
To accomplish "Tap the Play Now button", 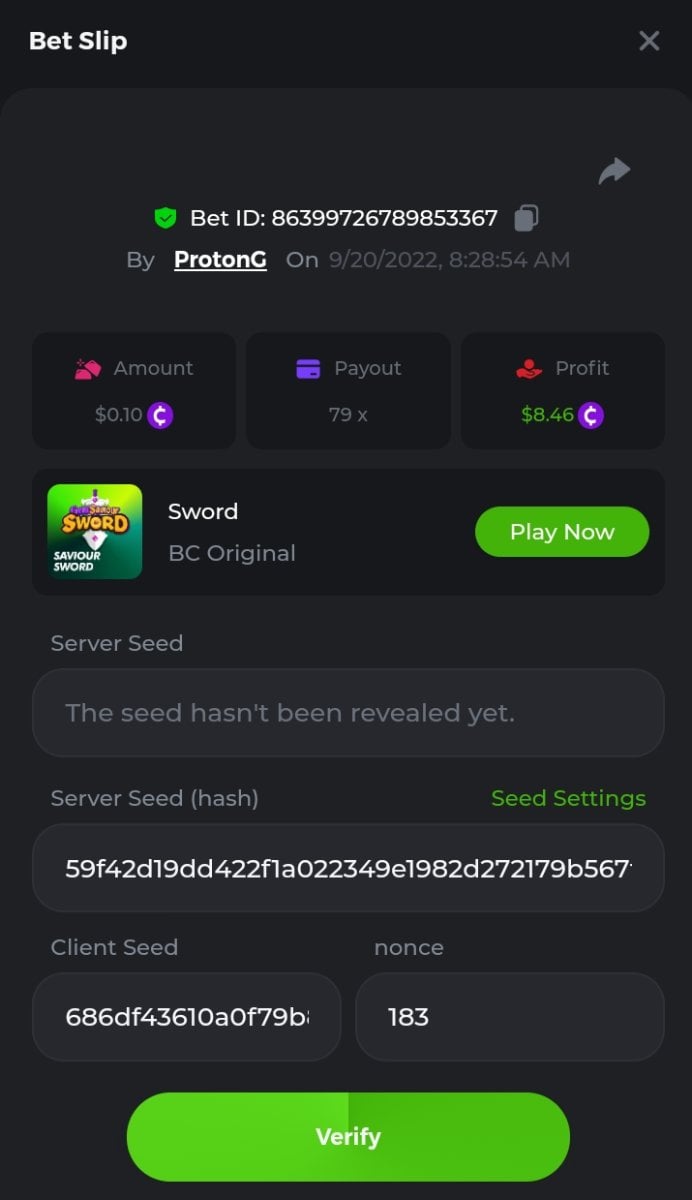I will (561, 532).
